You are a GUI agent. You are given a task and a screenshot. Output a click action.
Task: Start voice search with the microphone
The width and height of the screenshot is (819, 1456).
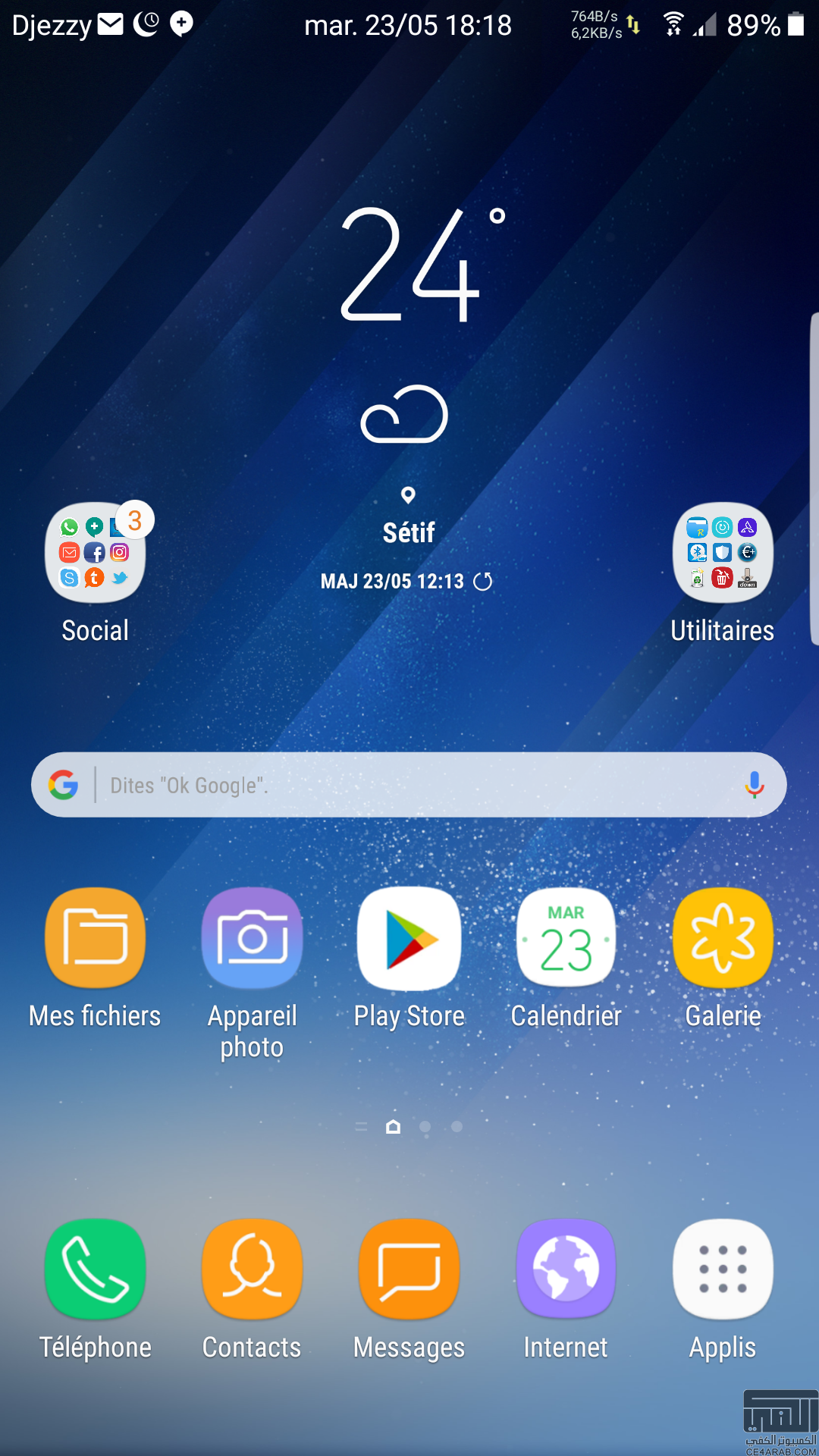point(755,785)
